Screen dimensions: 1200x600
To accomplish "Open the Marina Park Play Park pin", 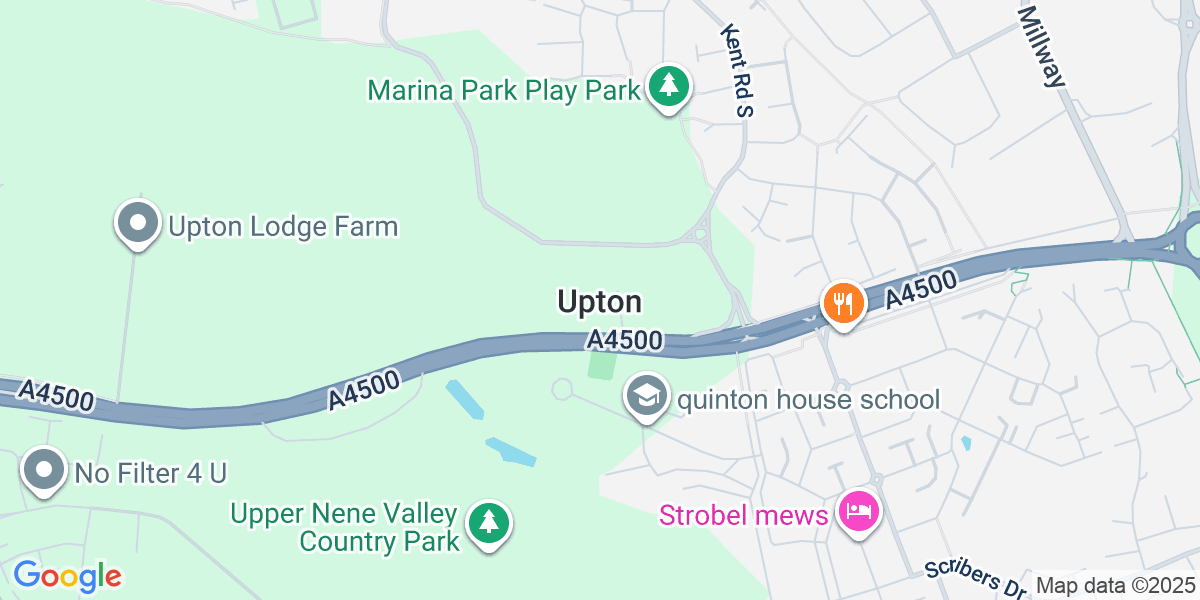I will coord(669,86).
